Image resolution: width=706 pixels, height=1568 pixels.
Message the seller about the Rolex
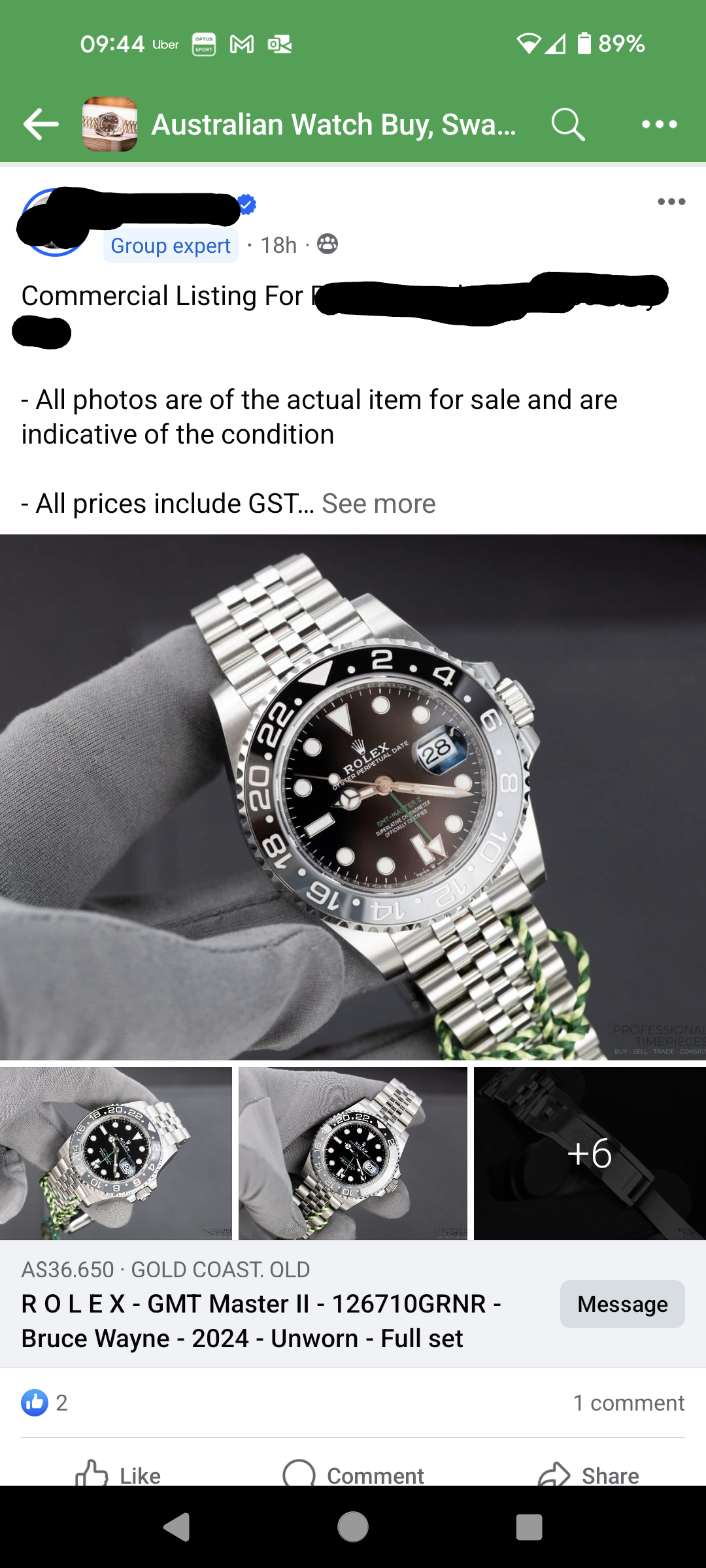(622, 1304)
